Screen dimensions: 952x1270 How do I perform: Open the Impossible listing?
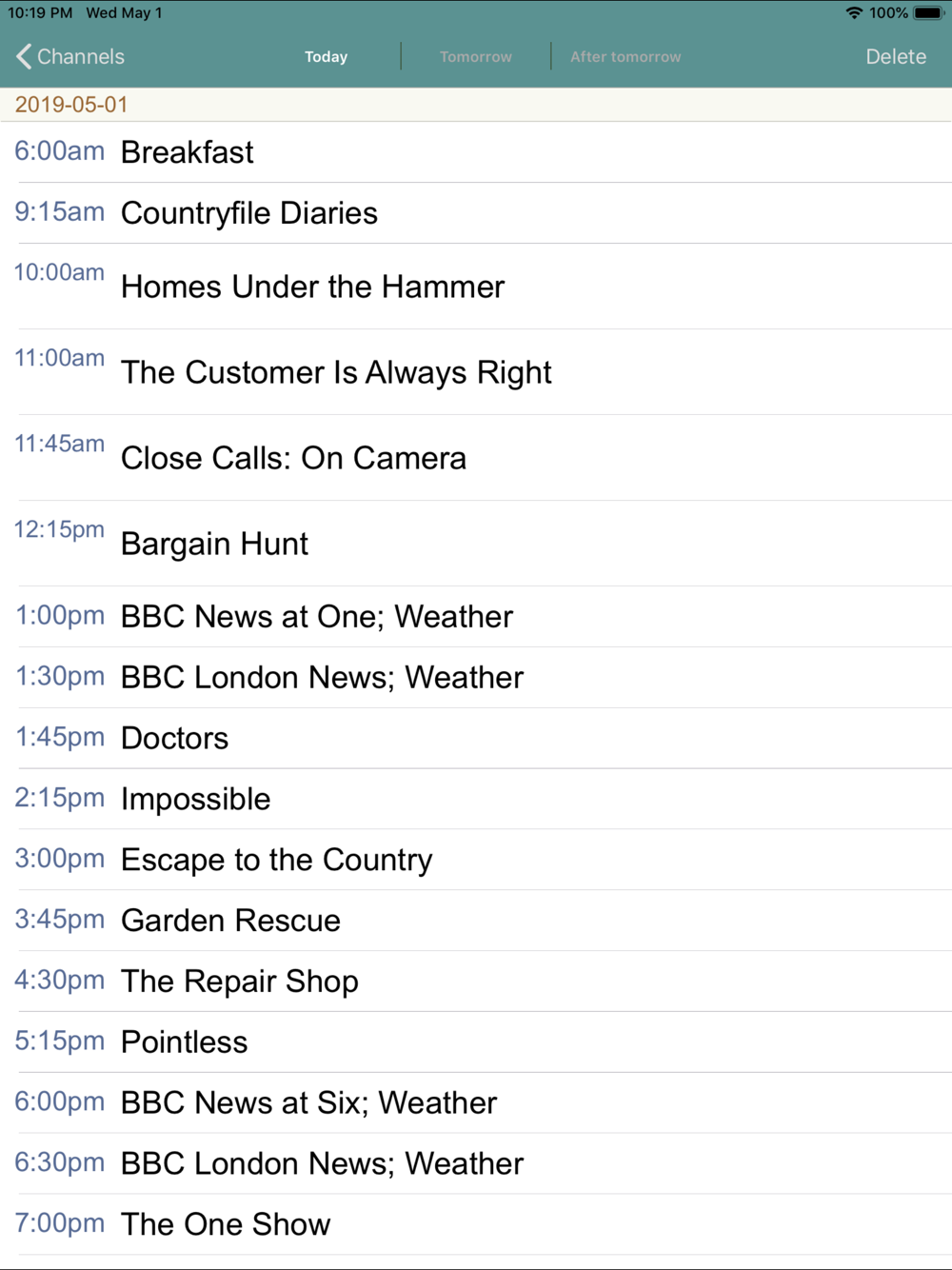[476, 800]
